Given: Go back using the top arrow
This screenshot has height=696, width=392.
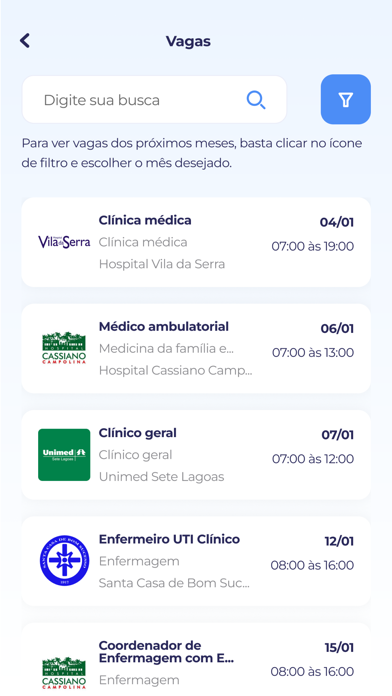Looking at the screenshot, I should [25, 41].
